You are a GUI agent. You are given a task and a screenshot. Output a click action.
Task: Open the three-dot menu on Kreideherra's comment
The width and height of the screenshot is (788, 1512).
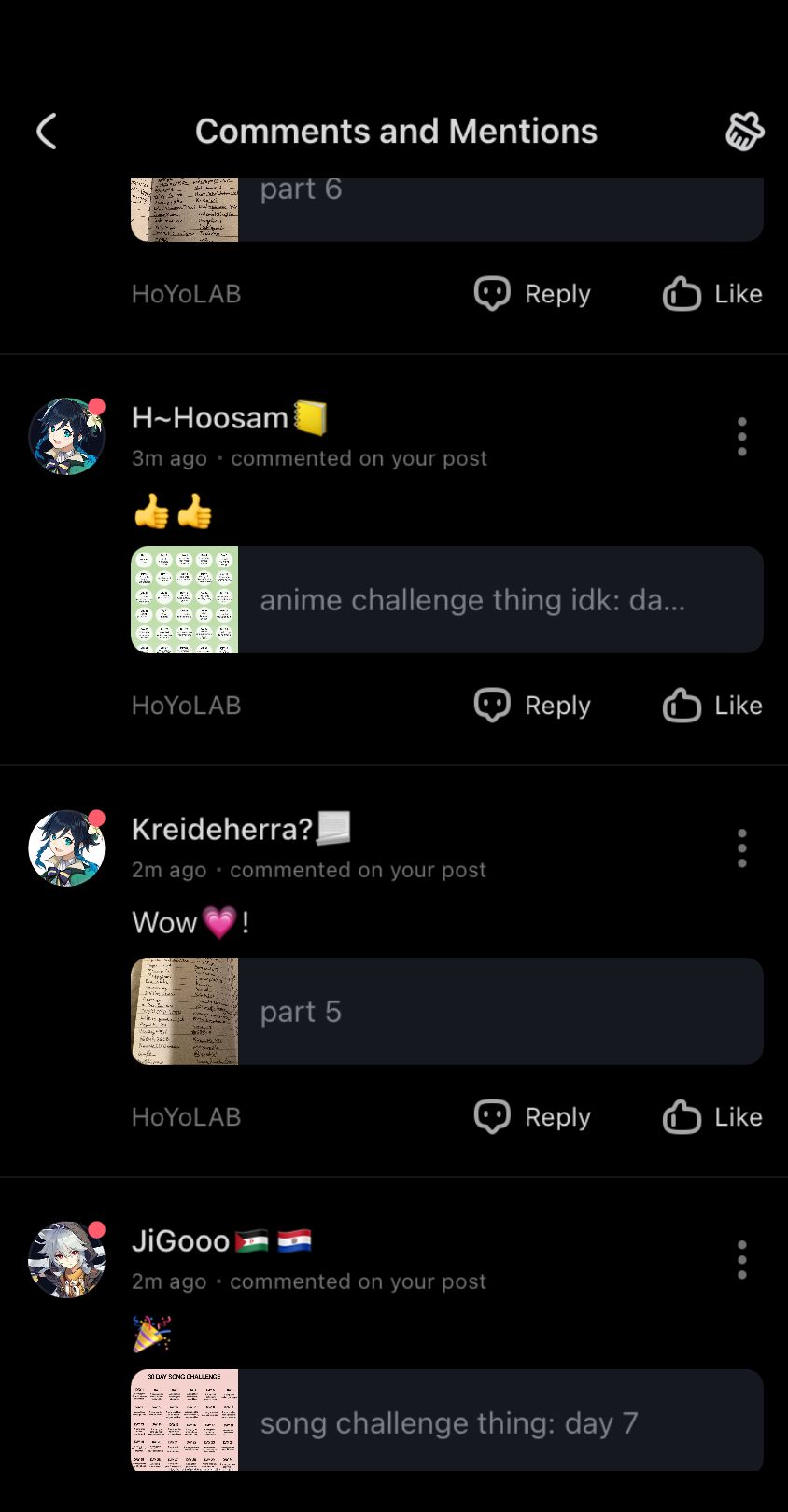coord(741,847)
